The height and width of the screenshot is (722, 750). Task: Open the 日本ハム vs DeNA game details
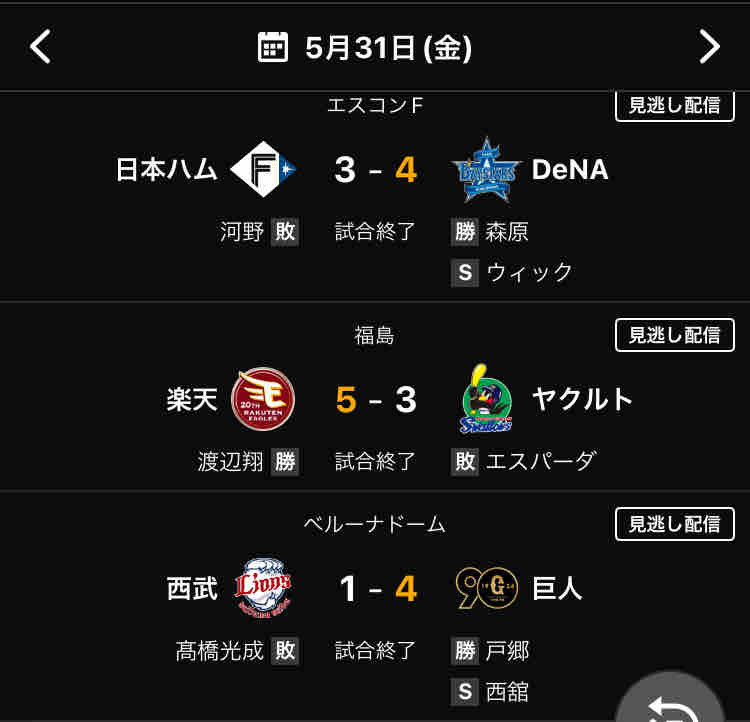coord(375,196)
